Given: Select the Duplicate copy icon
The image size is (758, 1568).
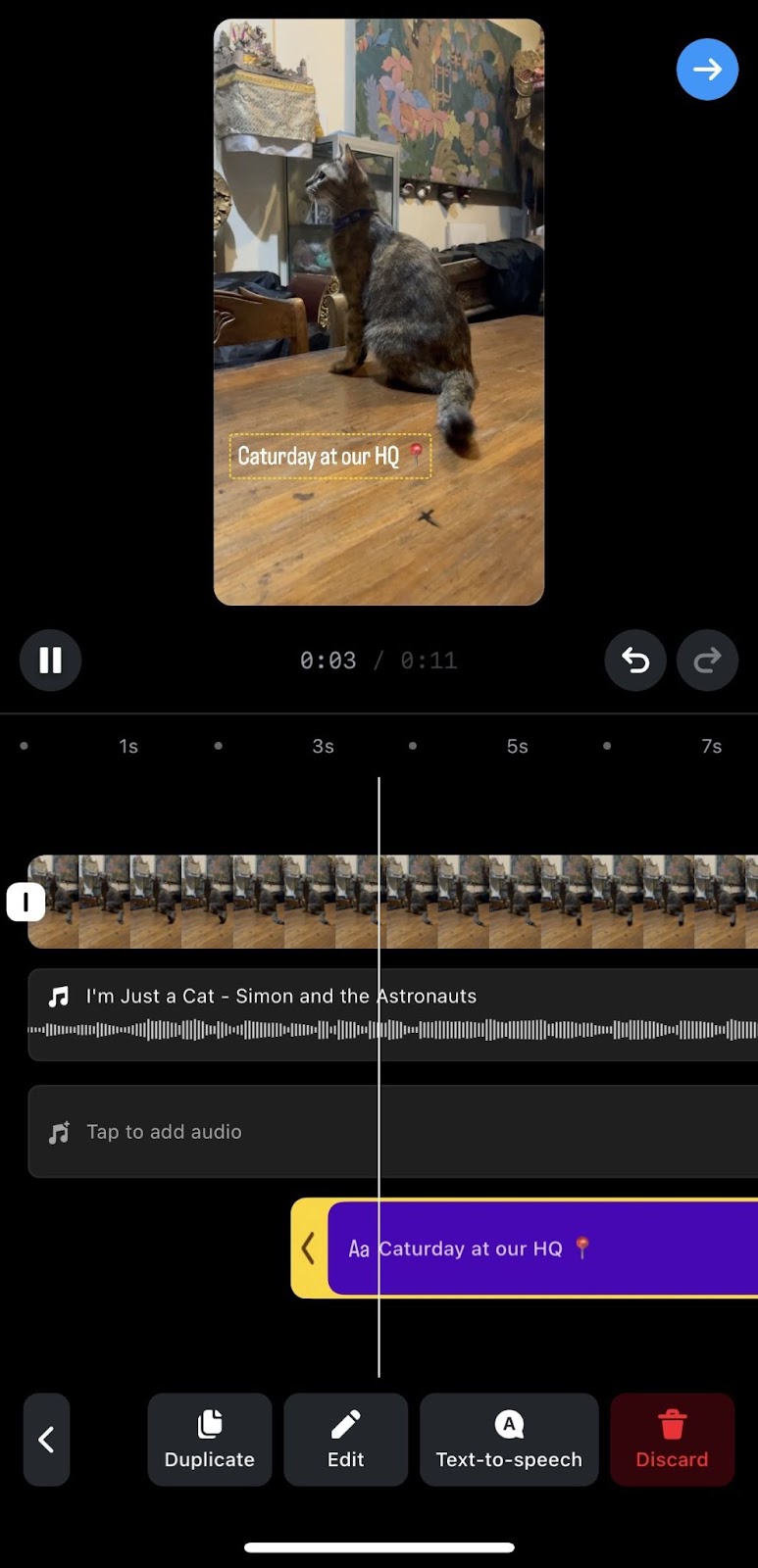Looking at the screenshot, I should click(209, 1425).
